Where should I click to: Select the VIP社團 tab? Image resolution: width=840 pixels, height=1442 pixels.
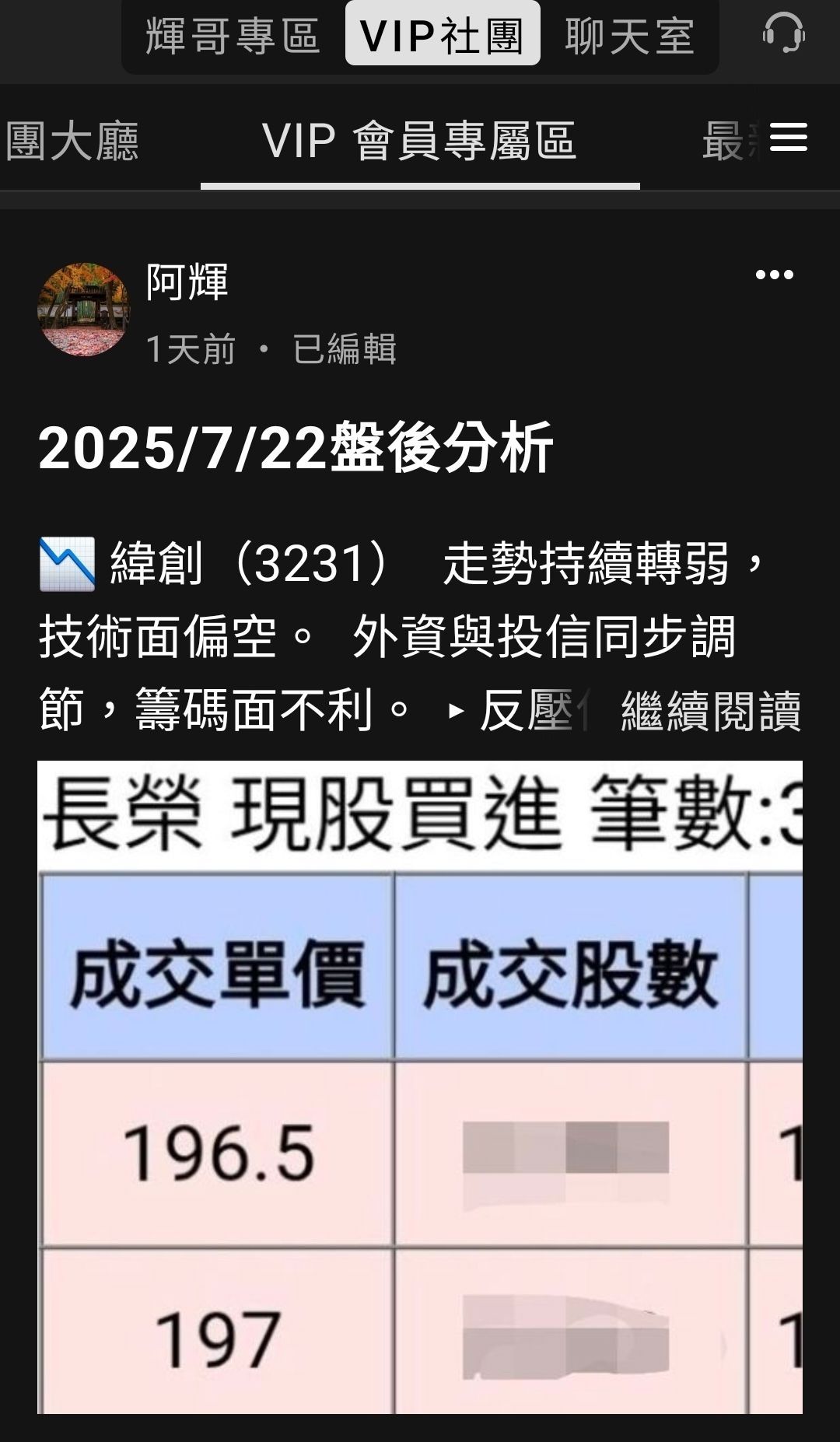point(443,36)
